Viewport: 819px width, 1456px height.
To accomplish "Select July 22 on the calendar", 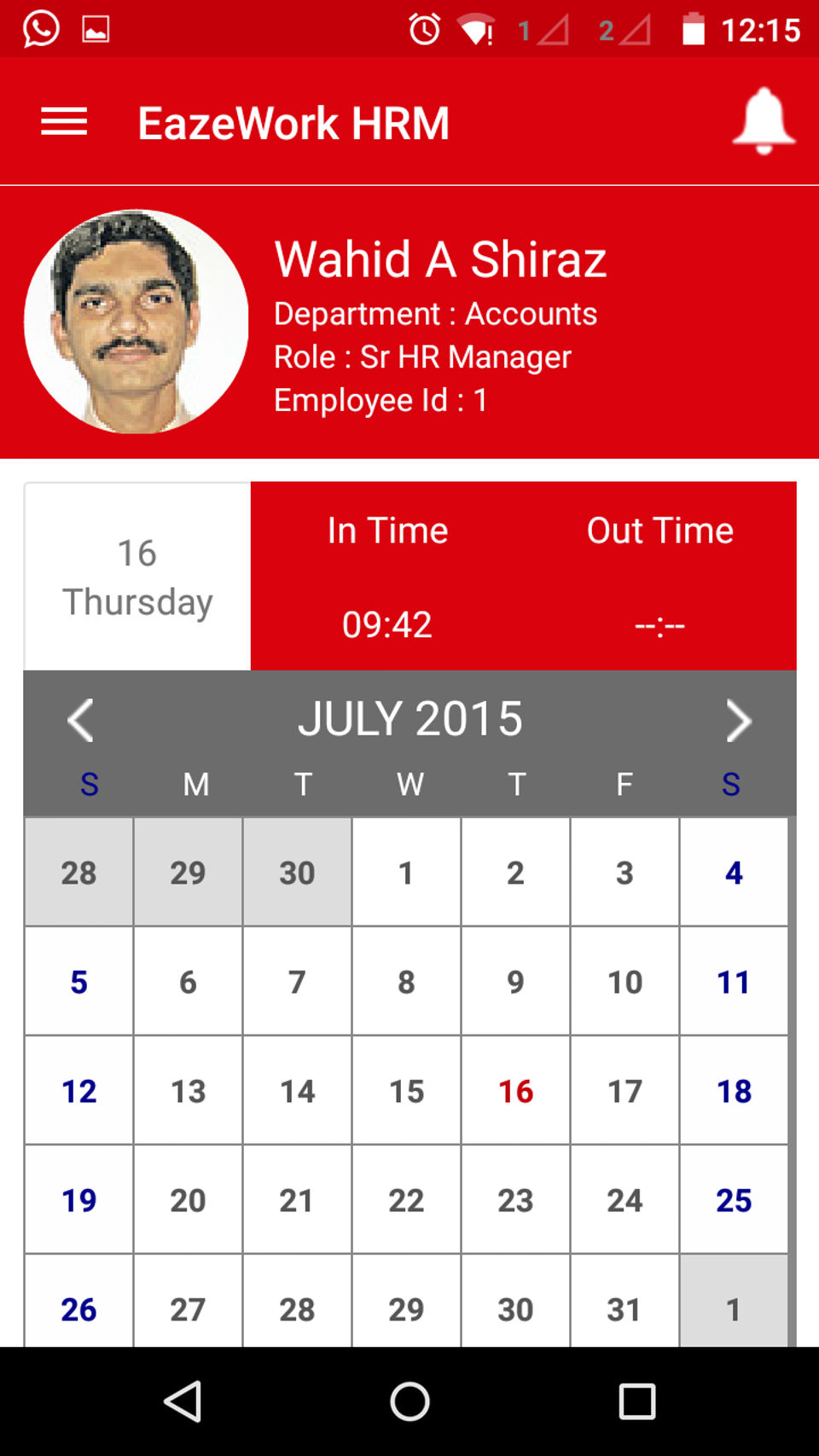I will (x=406, y=1200).
